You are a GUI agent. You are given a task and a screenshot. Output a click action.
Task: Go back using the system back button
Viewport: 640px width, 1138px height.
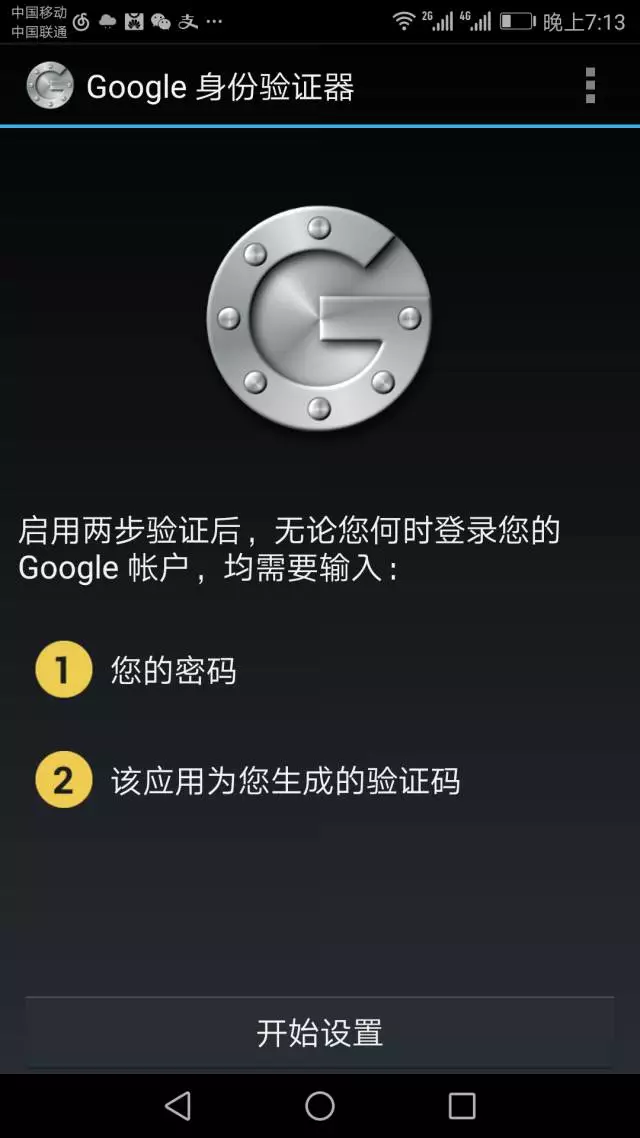pyautogui.click(x=178, y=1105)
